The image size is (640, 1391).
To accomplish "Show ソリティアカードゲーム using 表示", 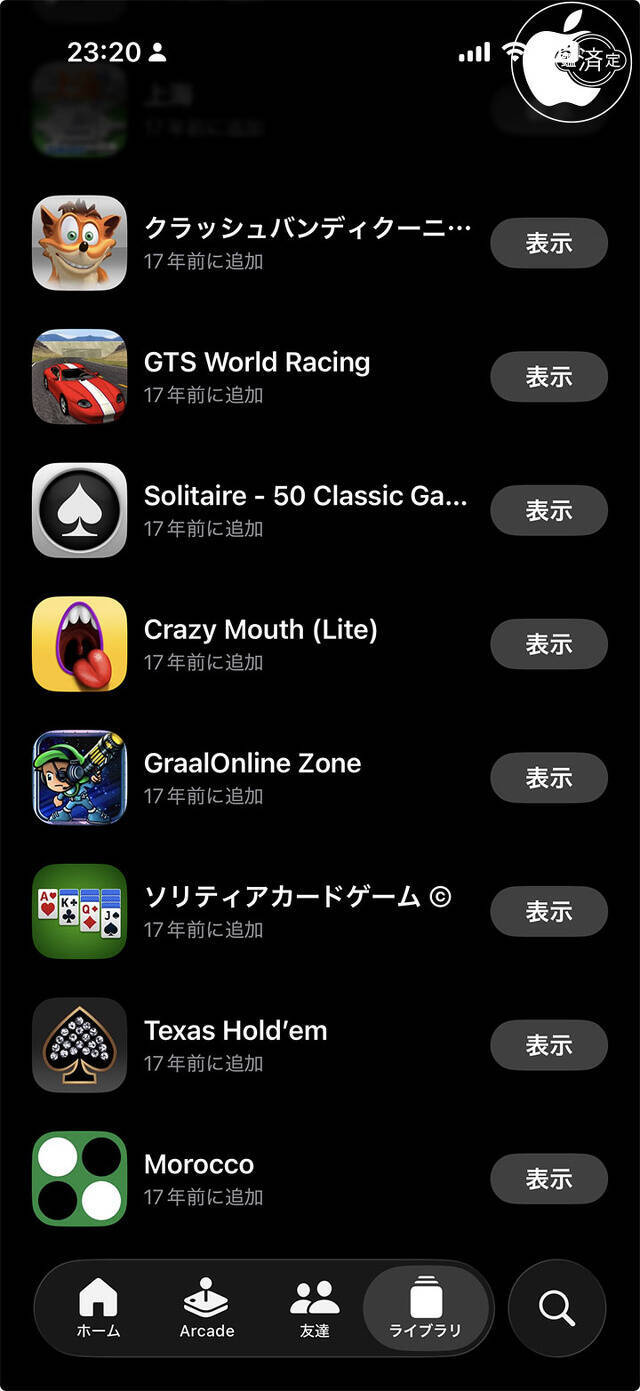I will (549, 911).
